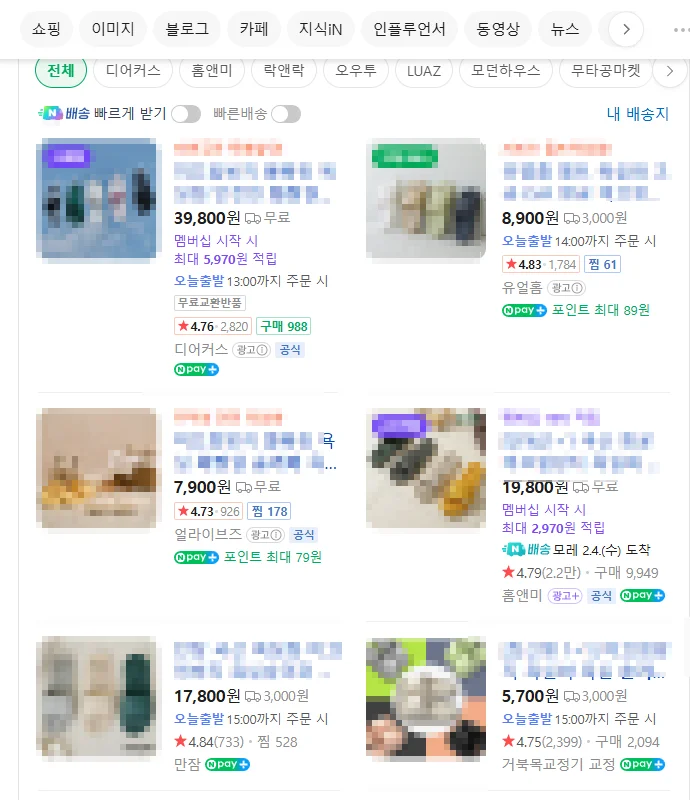
Task: Open 내 배송지 link
Action: pos(637,114)
